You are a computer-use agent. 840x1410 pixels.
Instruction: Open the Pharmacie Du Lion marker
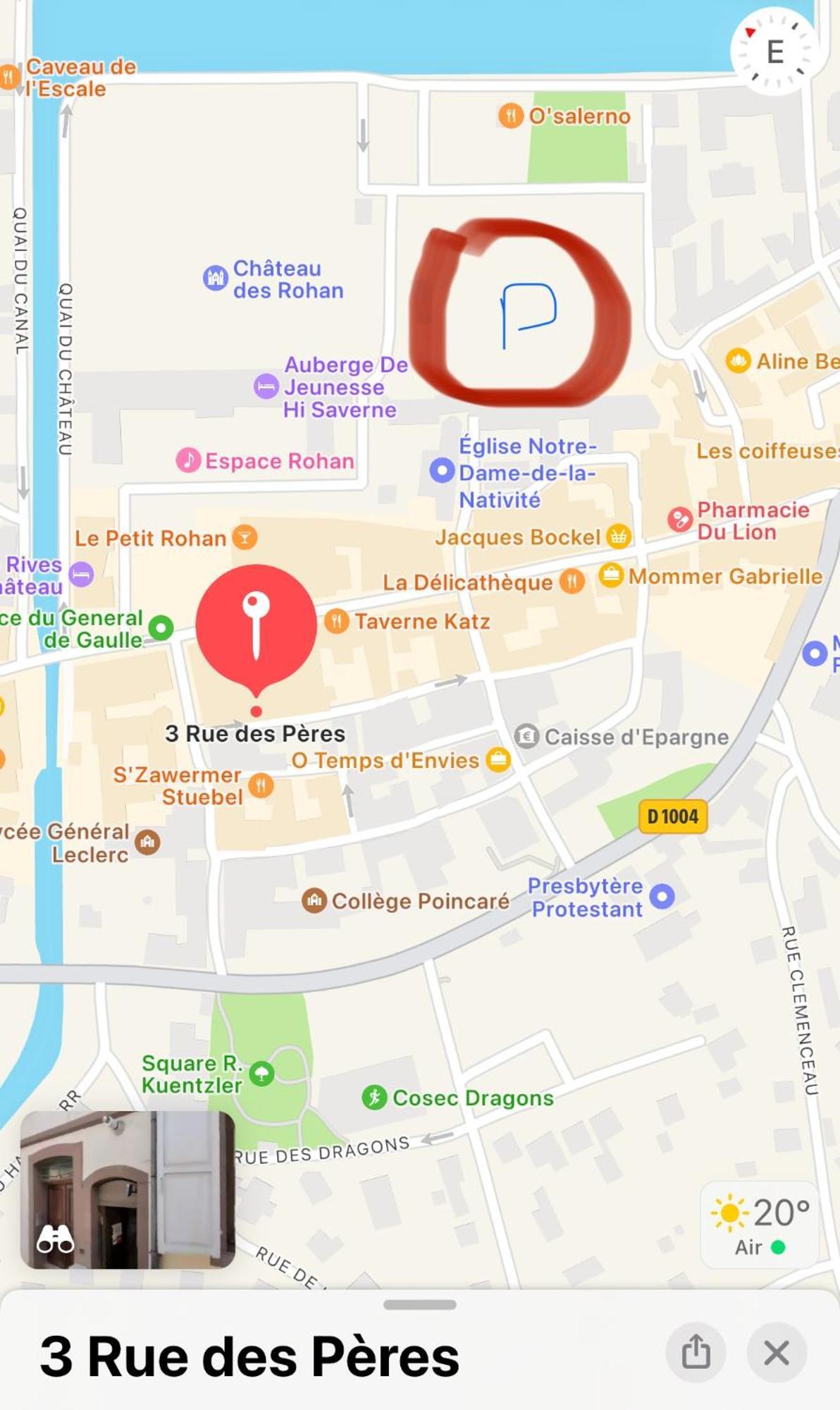(x=680, y=520)
